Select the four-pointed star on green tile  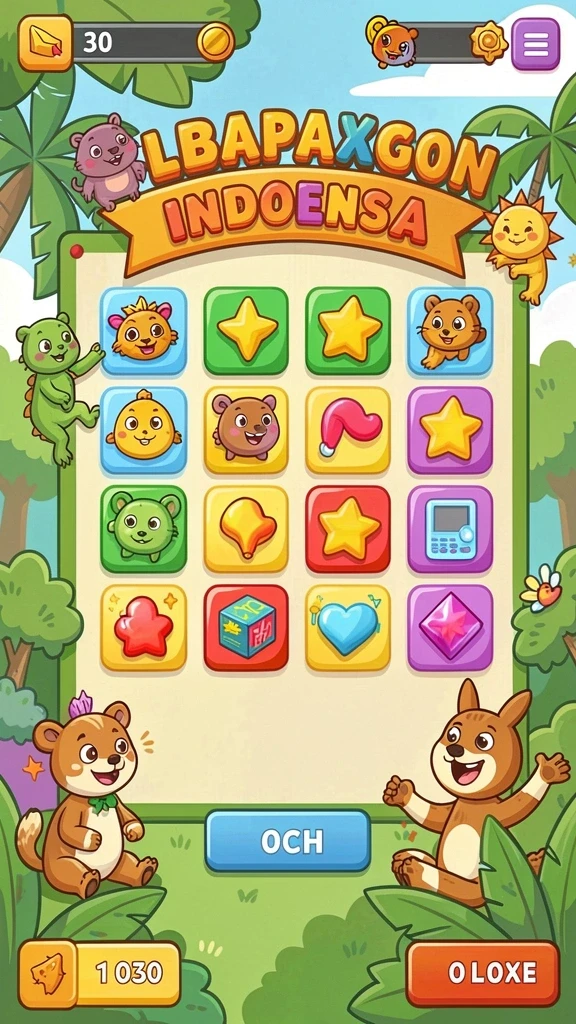246,331
